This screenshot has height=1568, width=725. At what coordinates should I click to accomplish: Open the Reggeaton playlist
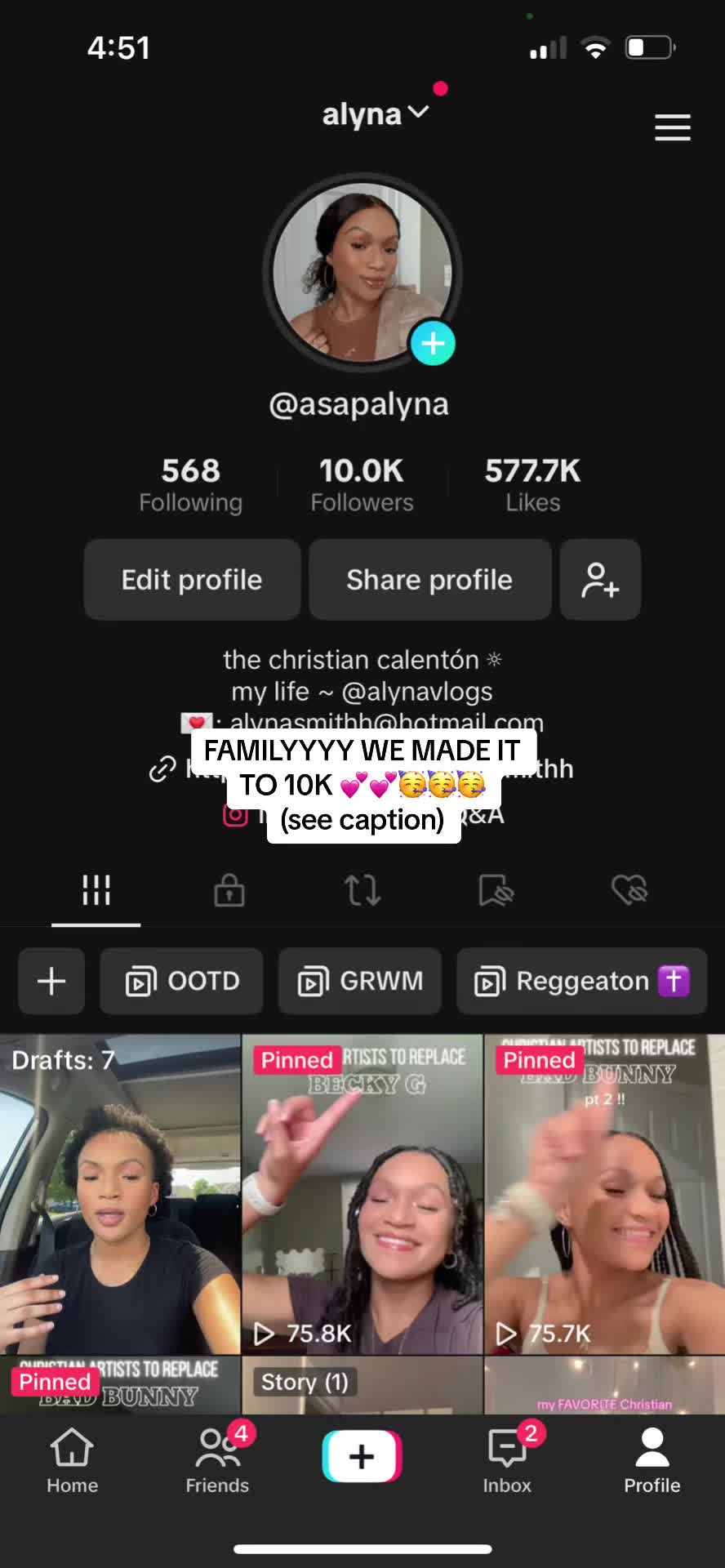click(x=581, y=981)
